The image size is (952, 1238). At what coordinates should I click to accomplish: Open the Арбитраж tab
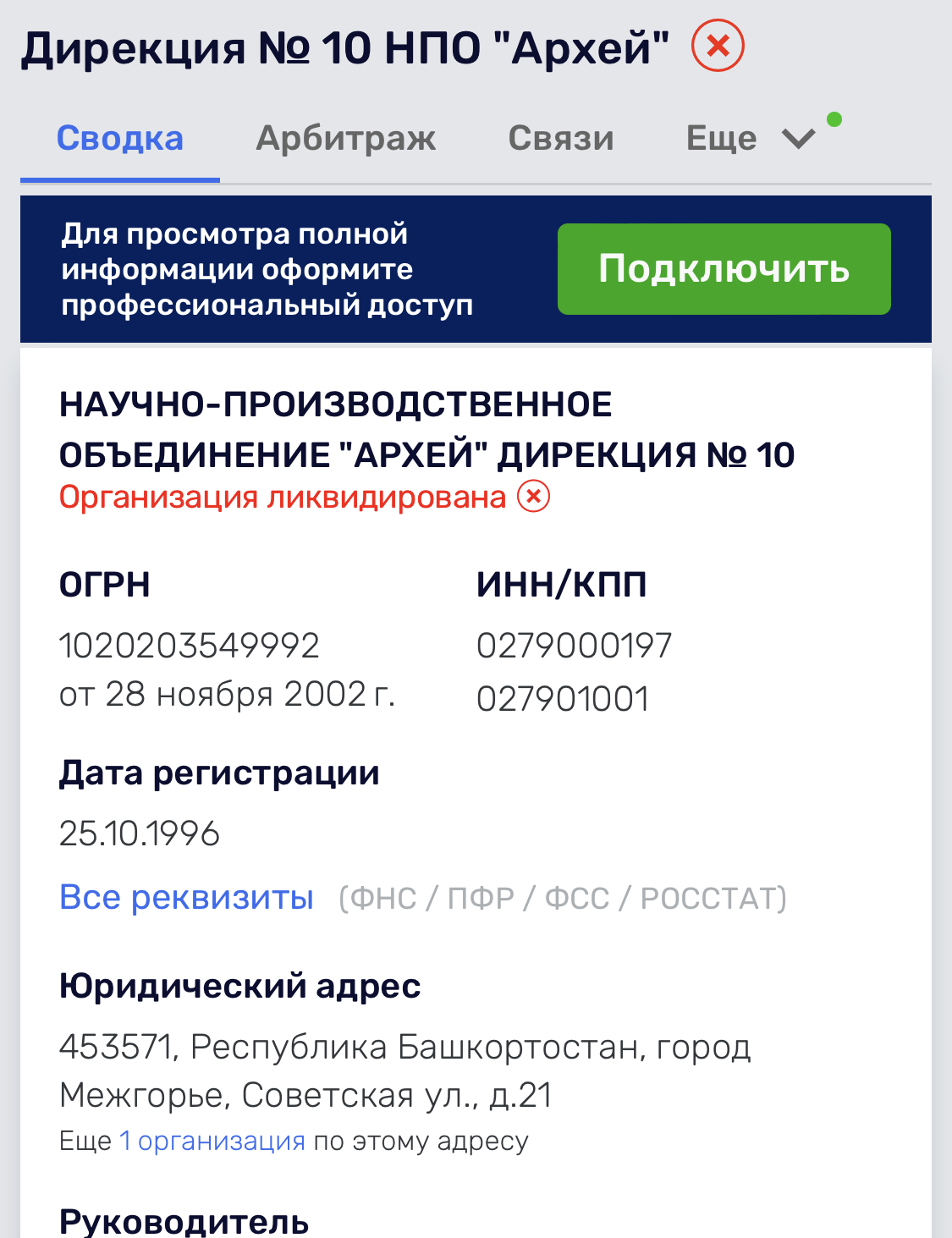(x=346, y=139)
